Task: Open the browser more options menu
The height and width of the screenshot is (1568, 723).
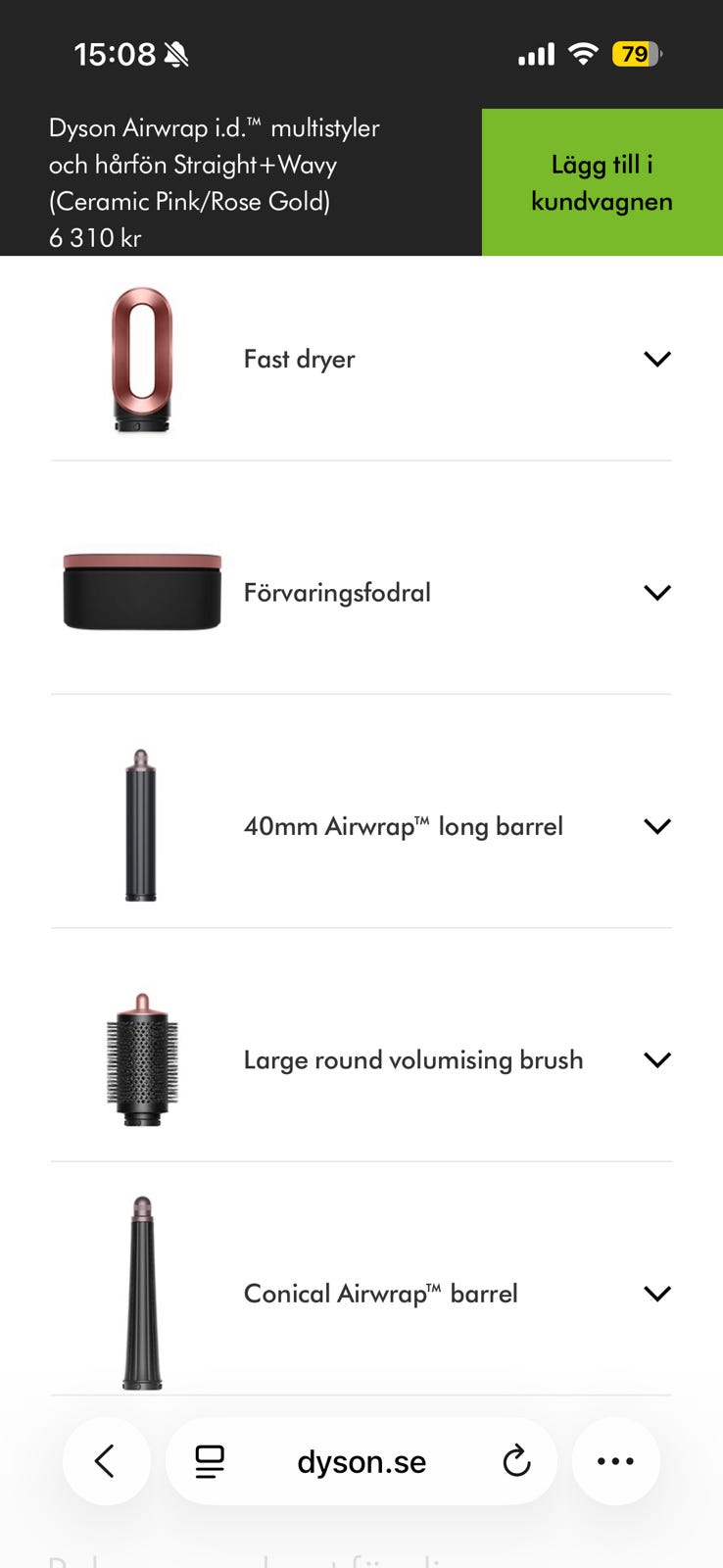Action: coord(615,1461)
